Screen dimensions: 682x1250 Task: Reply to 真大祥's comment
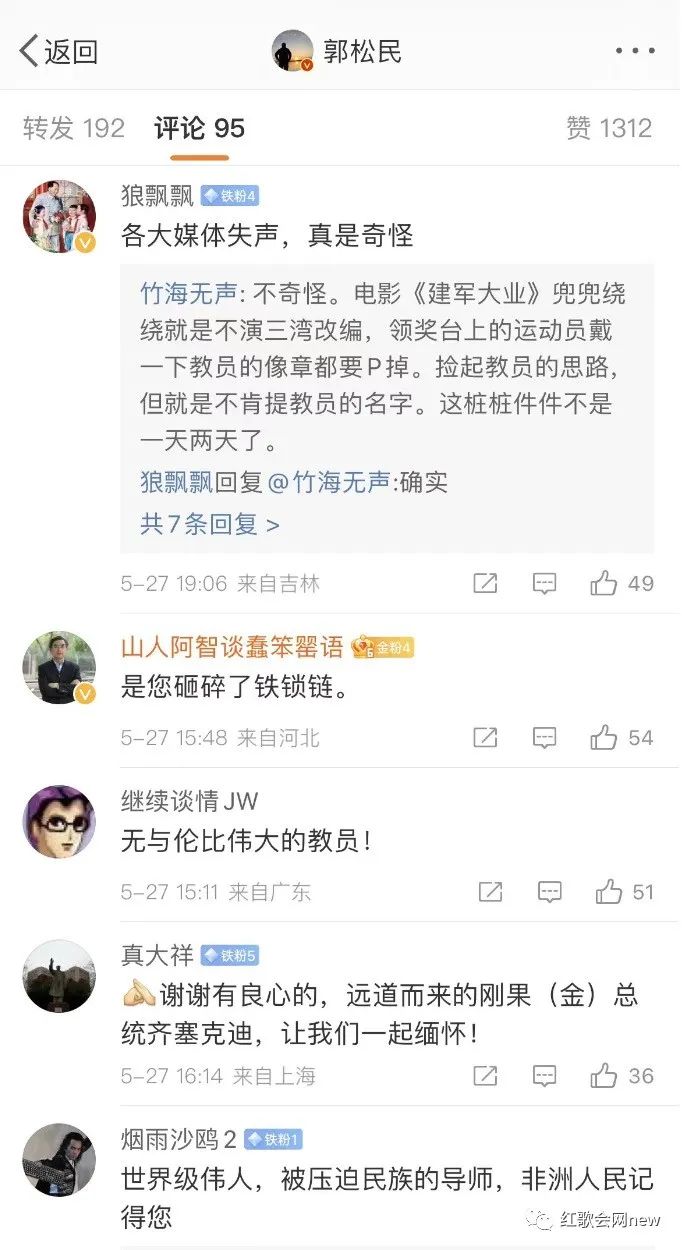pos(545,1076)
